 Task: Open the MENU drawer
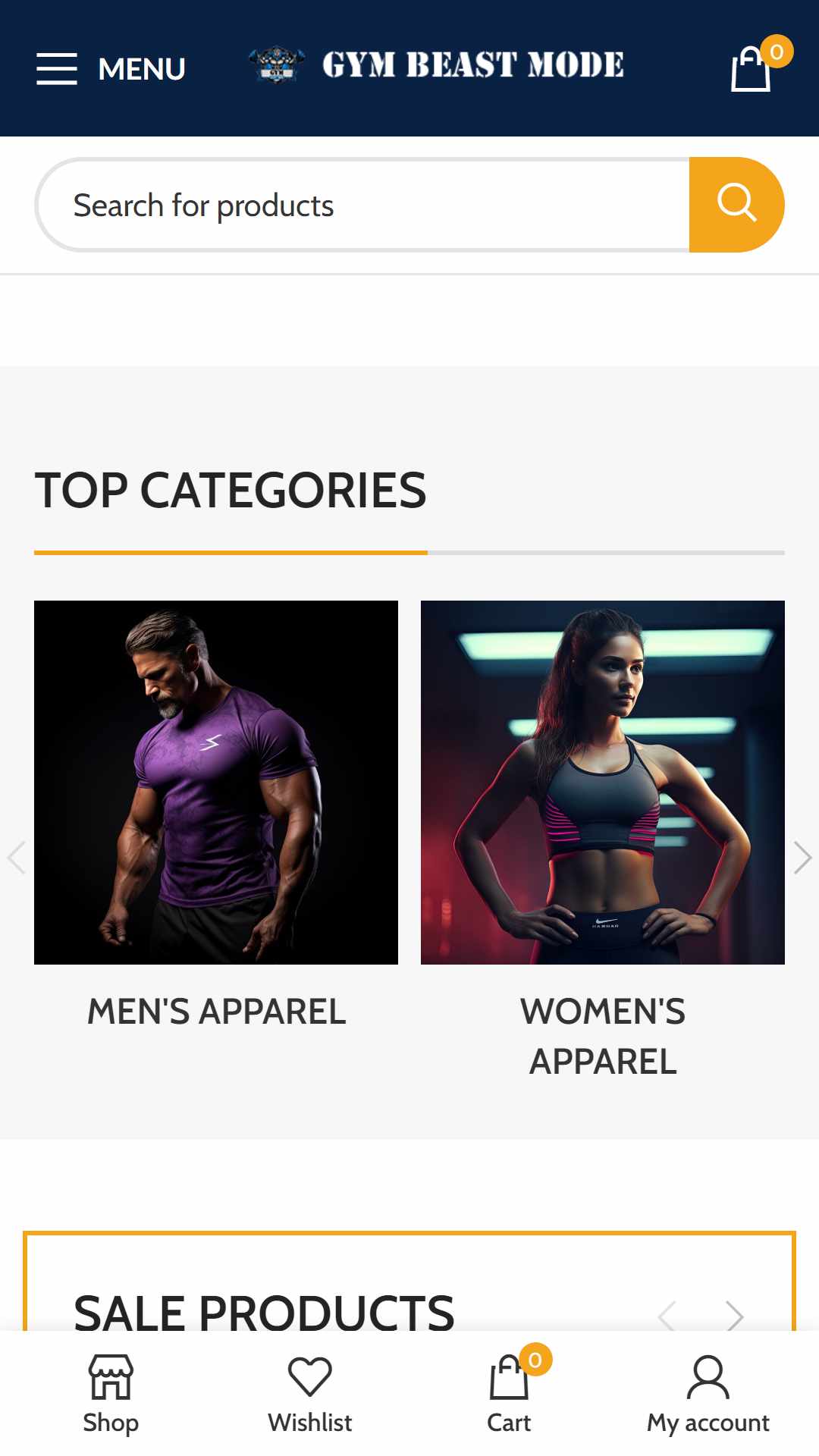111,69
